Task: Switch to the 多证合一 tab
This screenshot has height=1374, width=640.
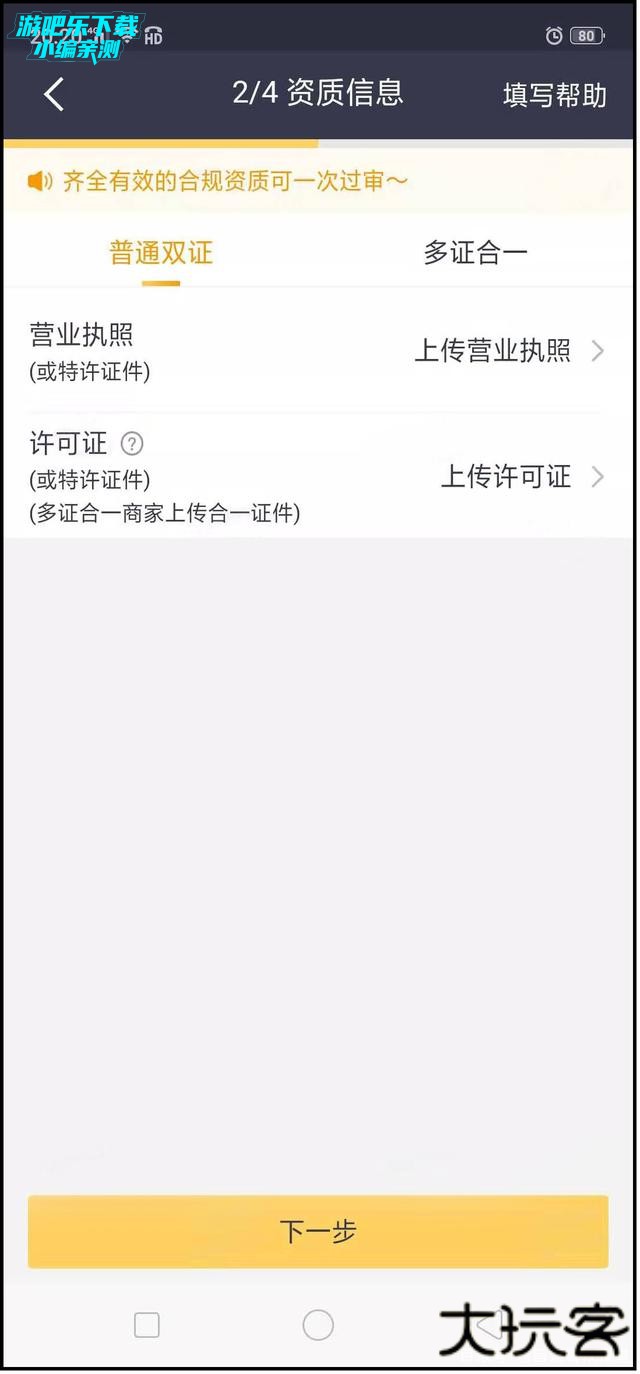Action: tap(475, 253)
